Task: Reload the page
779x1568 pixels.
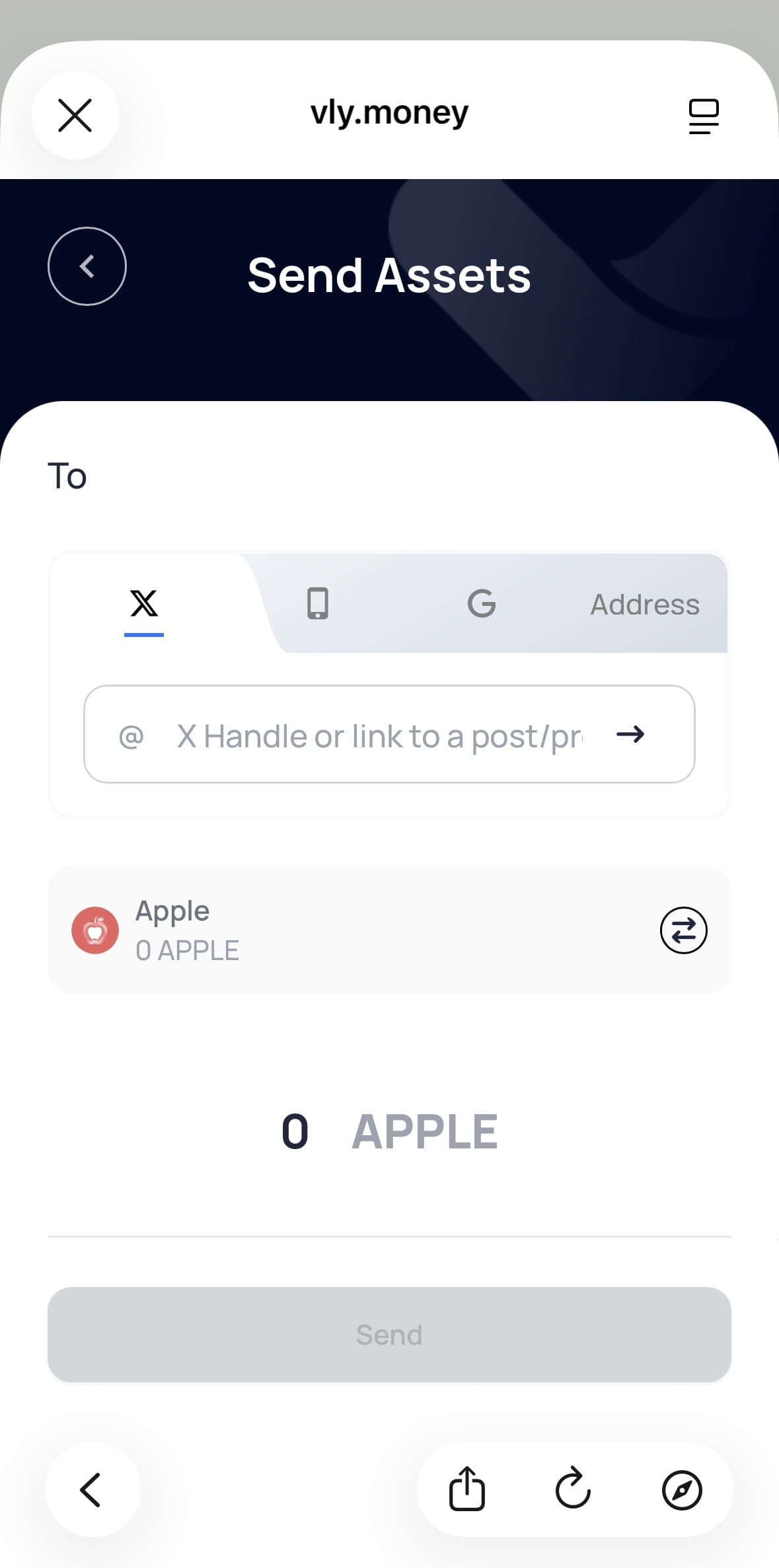Action: pyautogui.click(x=573, y=1489)
